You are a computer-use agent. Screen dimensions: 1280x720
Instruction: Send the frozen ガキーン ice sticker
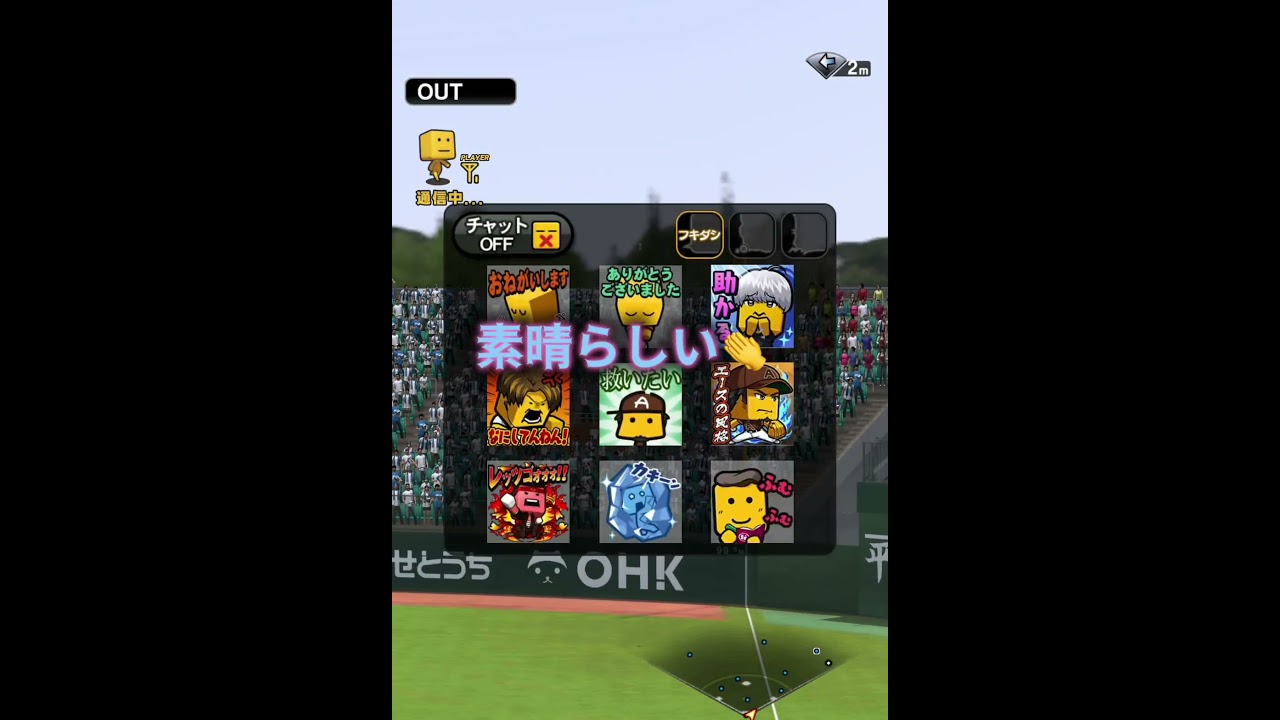640,502
